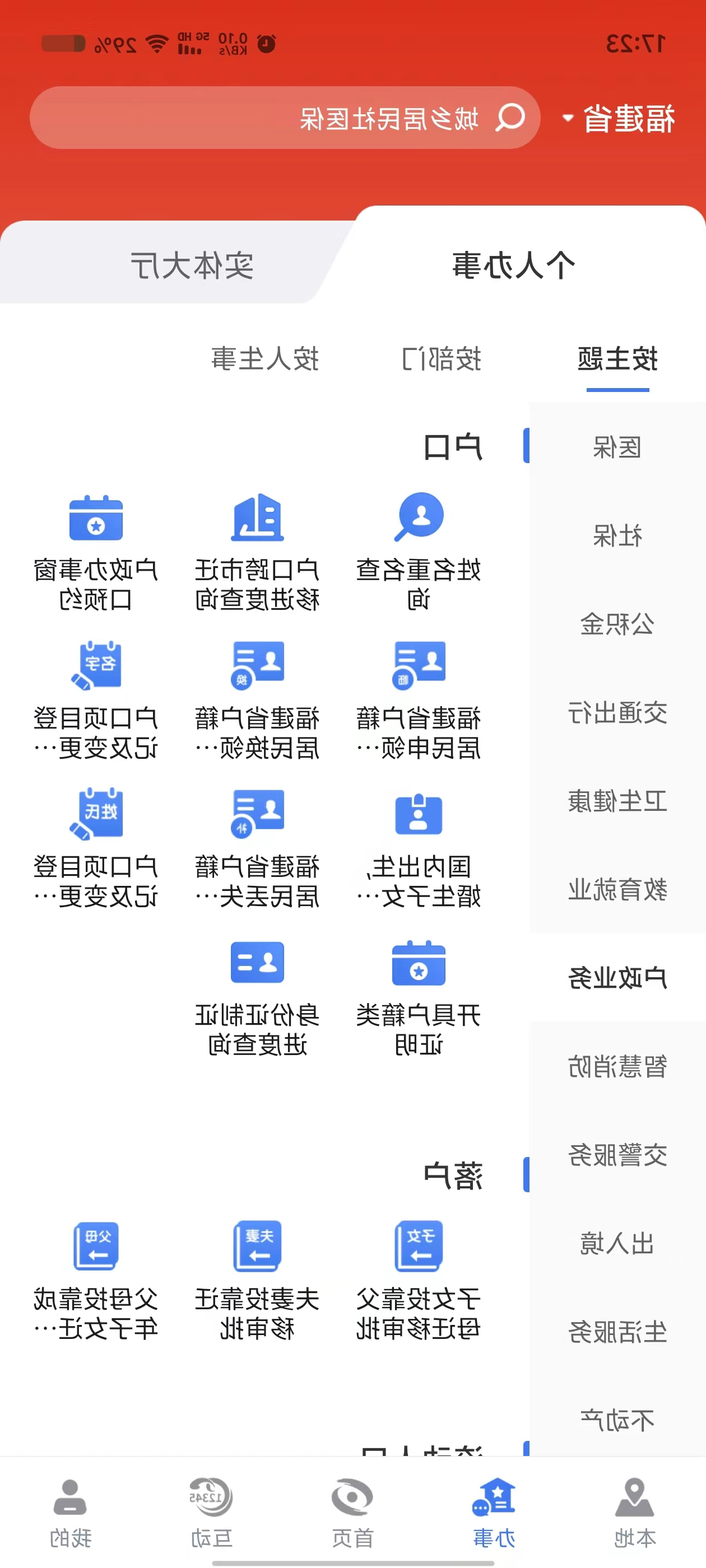Switch to the 实体大厅 tab
Image resolution: width=706 pixels, height=1568 pixels.
192,265
